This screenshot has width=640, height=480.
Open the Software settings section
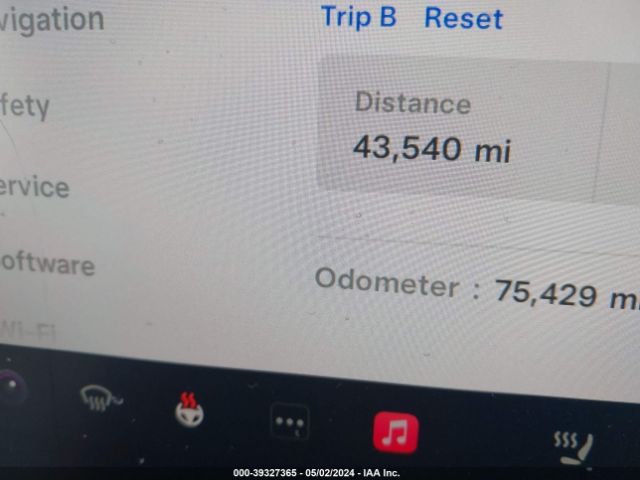[48, 264]
